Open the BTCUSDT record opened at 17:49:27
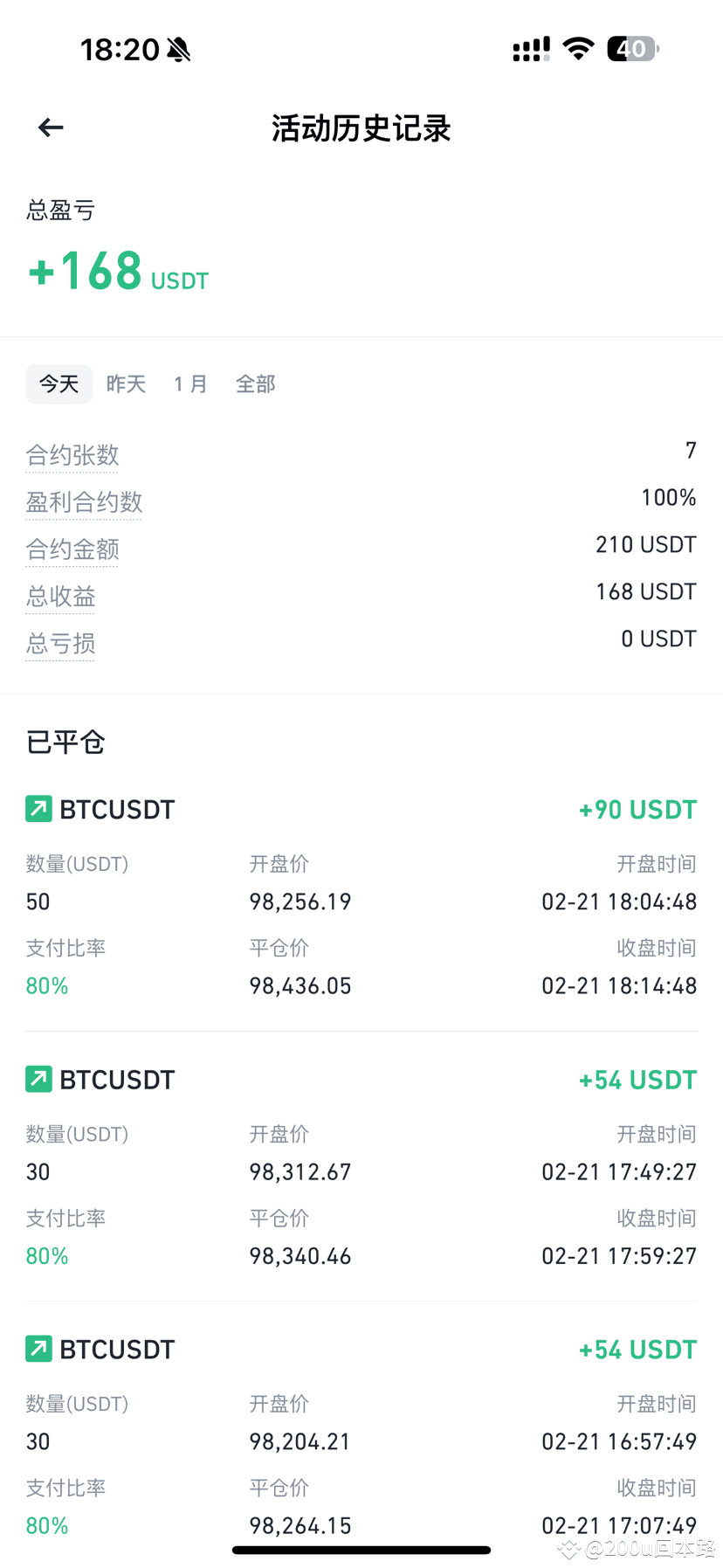Screen dimensions: 723x1568 [x=361, y=1169]
